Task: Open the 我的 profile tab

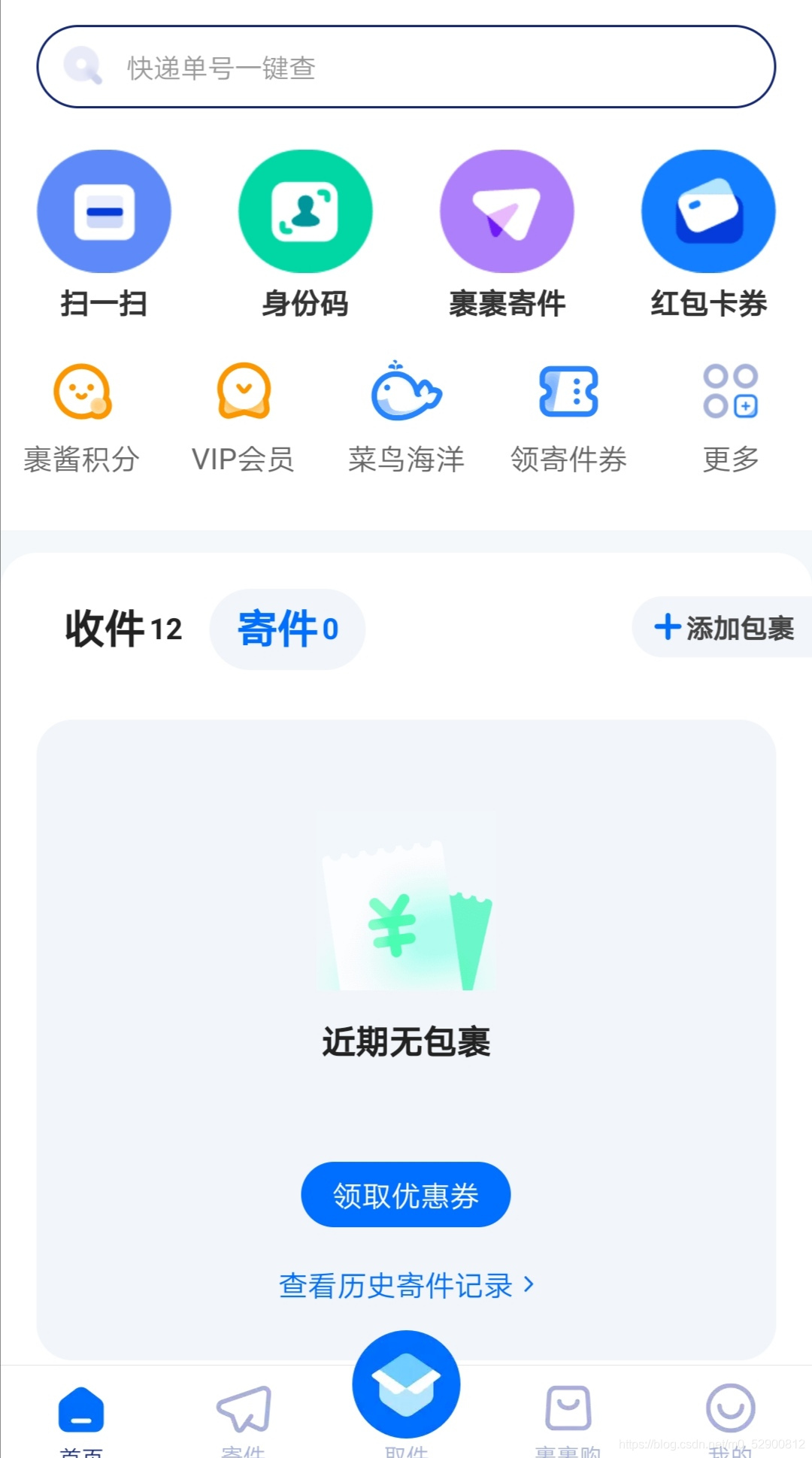Action: [730, 1413]
